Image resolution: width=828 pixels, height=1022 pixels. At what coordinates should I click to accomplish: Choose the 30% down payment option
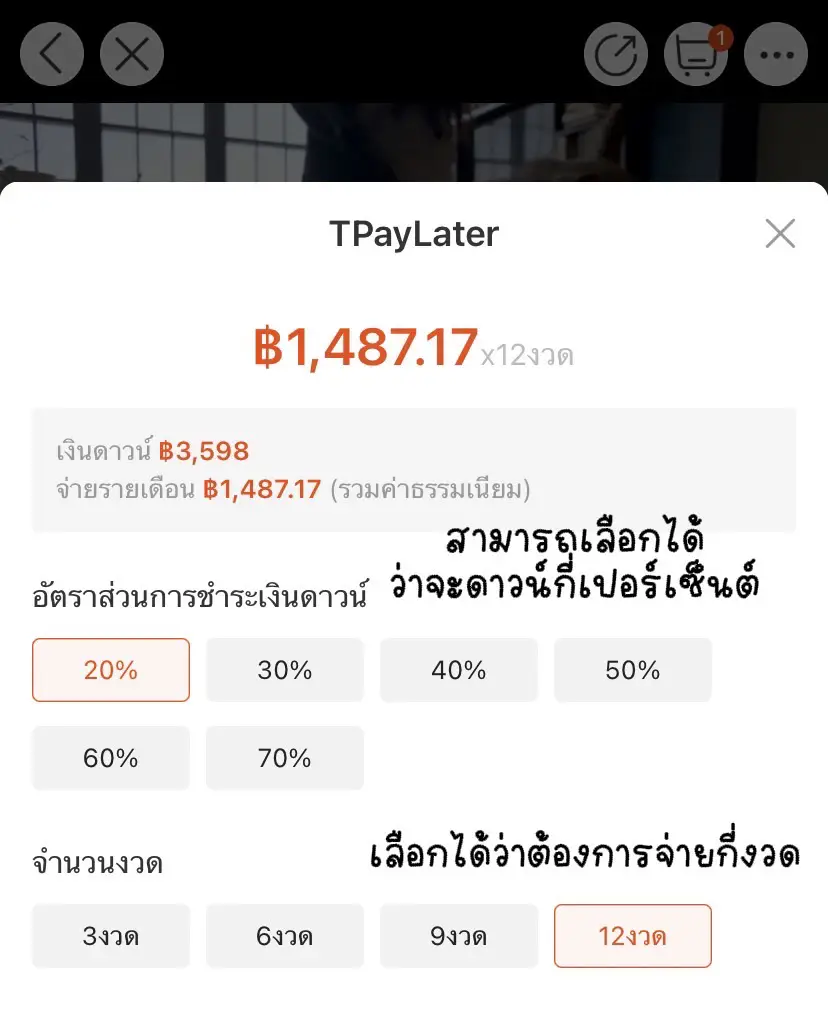pyautogui.click(x=284, y=670)
